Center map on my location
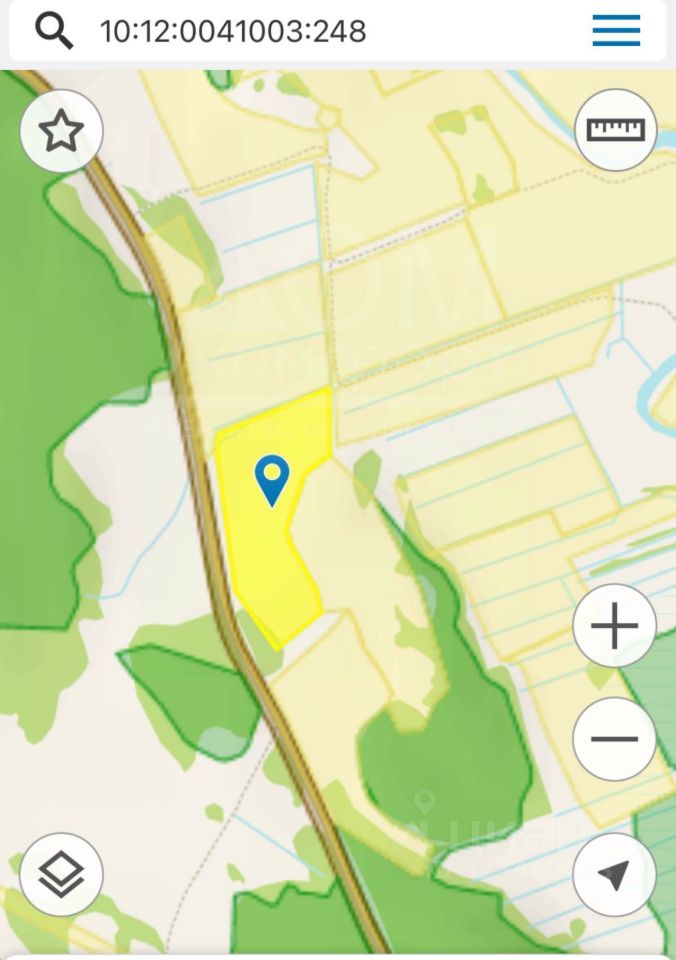The width and height of the screenshot is (676, 960). 614,874
